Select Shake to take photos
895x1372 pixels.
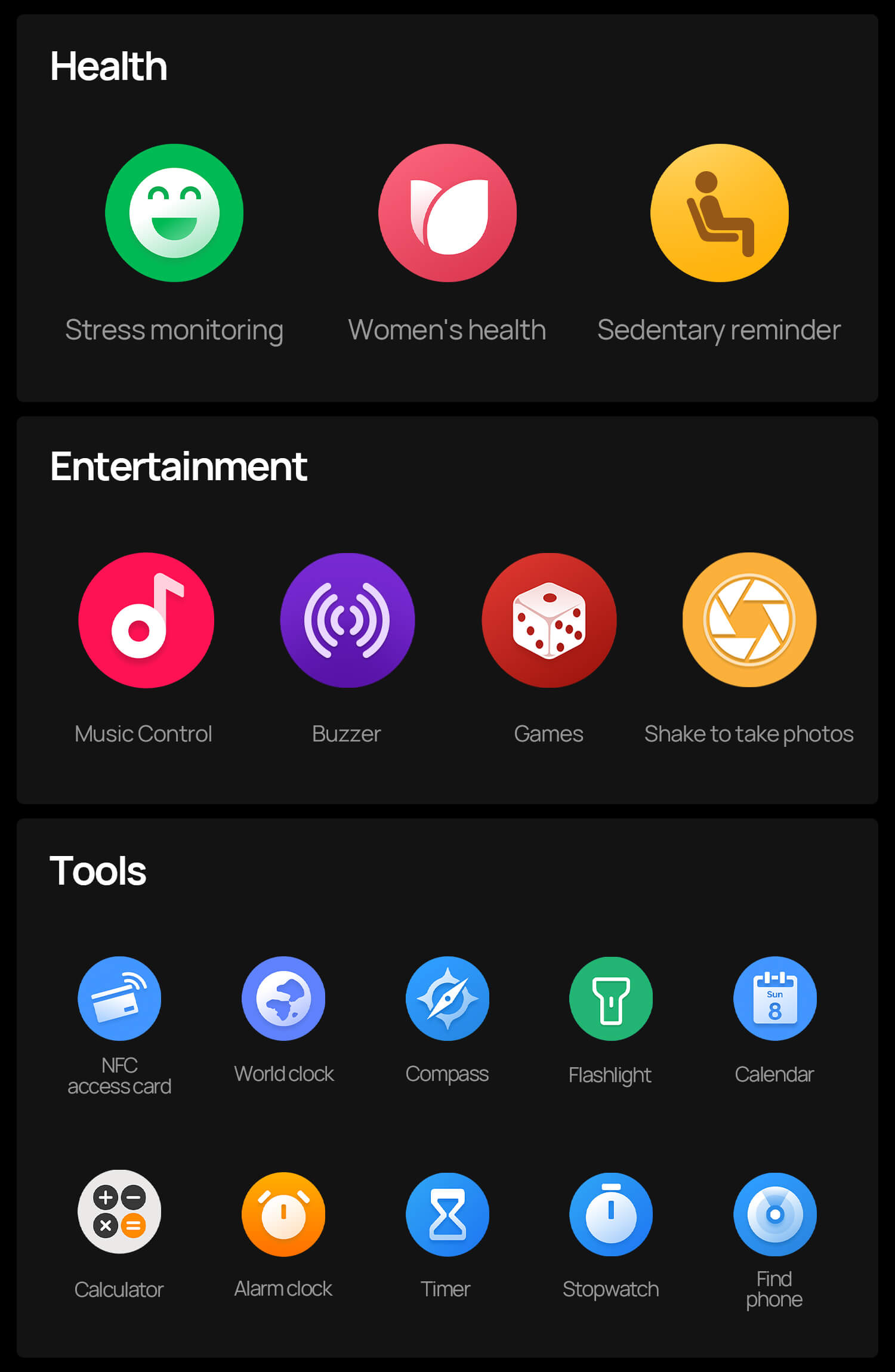[x=749, y=620]
